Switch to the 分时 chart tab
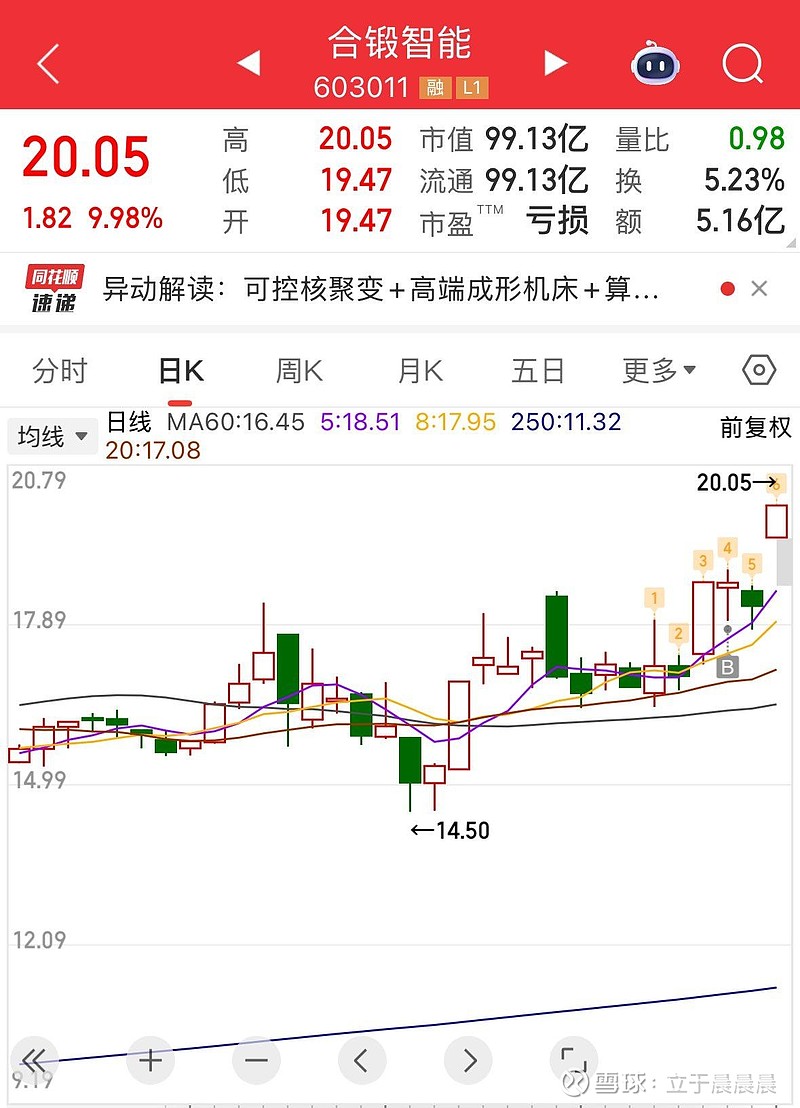 tap(60, 371)
